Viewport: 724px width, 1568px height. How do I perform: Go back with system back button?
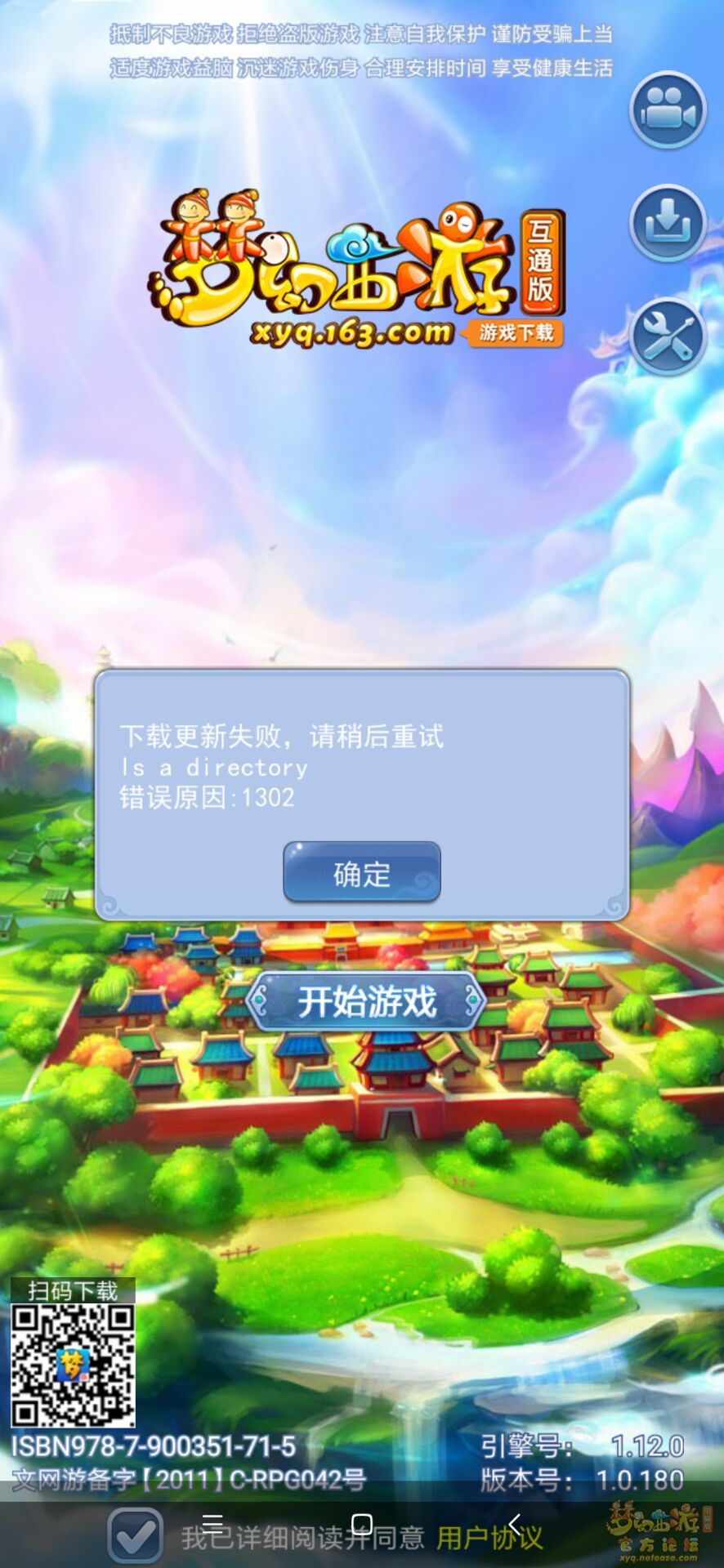(514, 1523)
